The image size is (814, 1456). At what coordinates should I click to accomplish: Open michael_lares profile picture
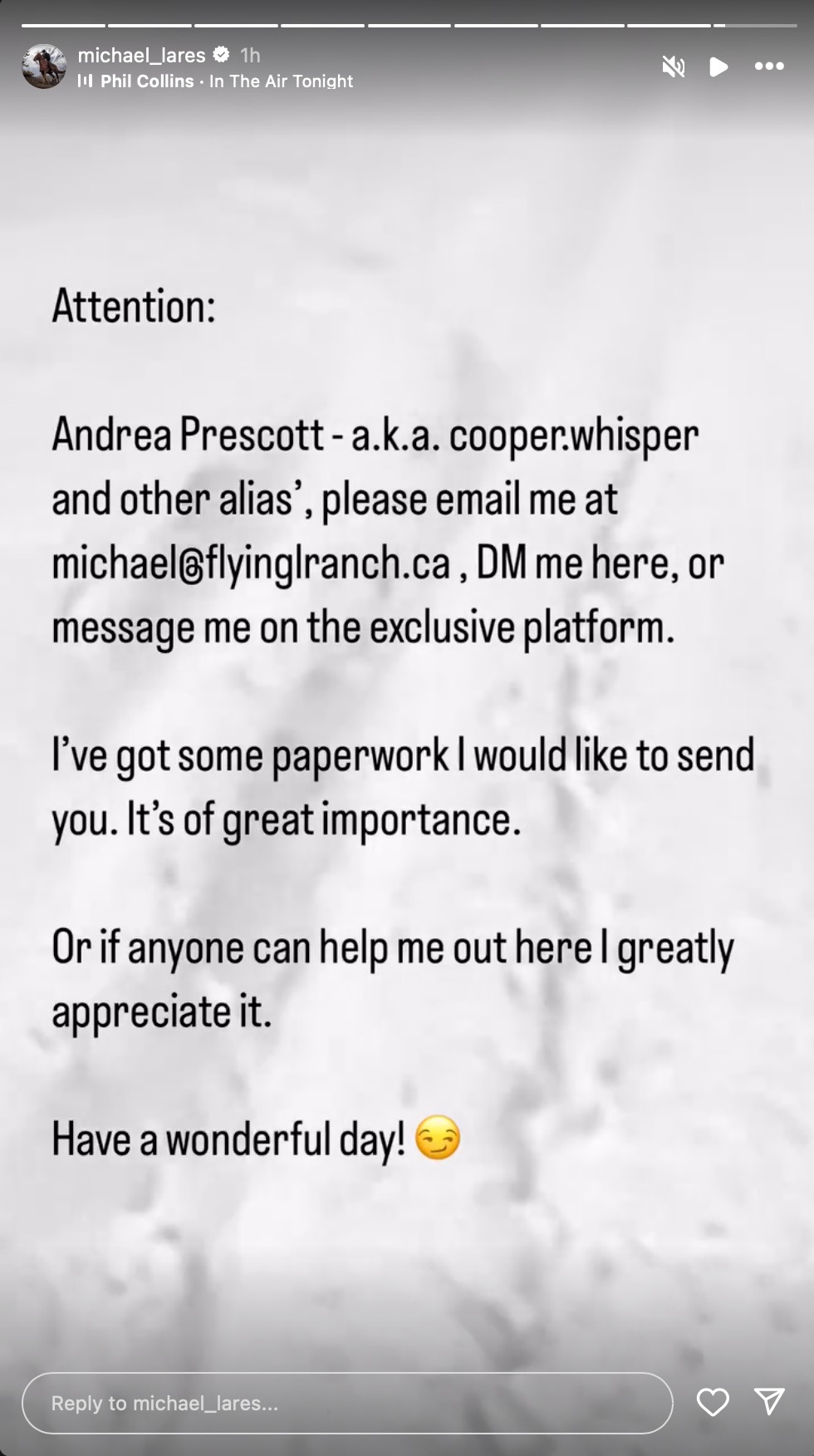click(x=43, y=66)
